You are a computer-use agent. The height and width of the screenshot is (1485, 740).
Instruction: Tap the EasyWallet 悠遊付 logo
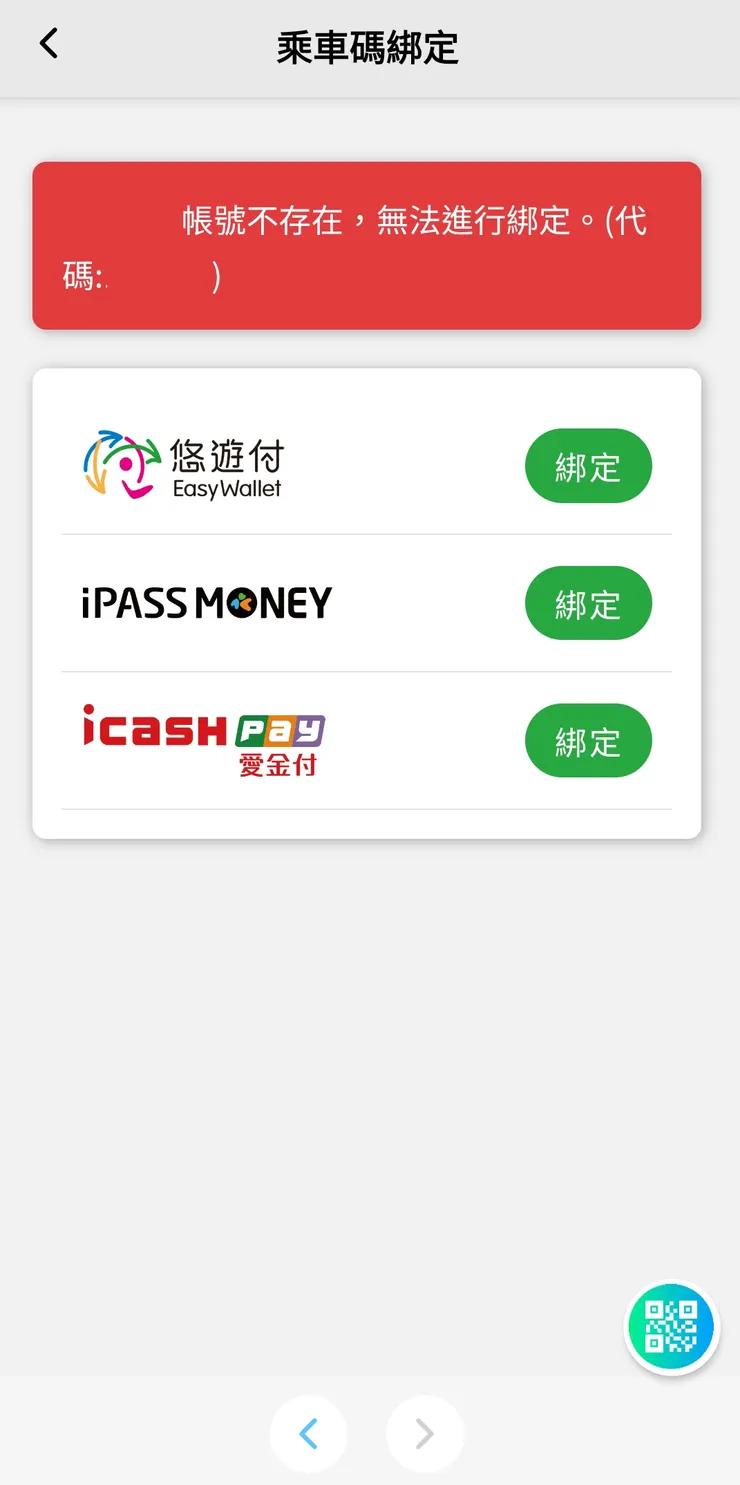(x=183, y=464)
